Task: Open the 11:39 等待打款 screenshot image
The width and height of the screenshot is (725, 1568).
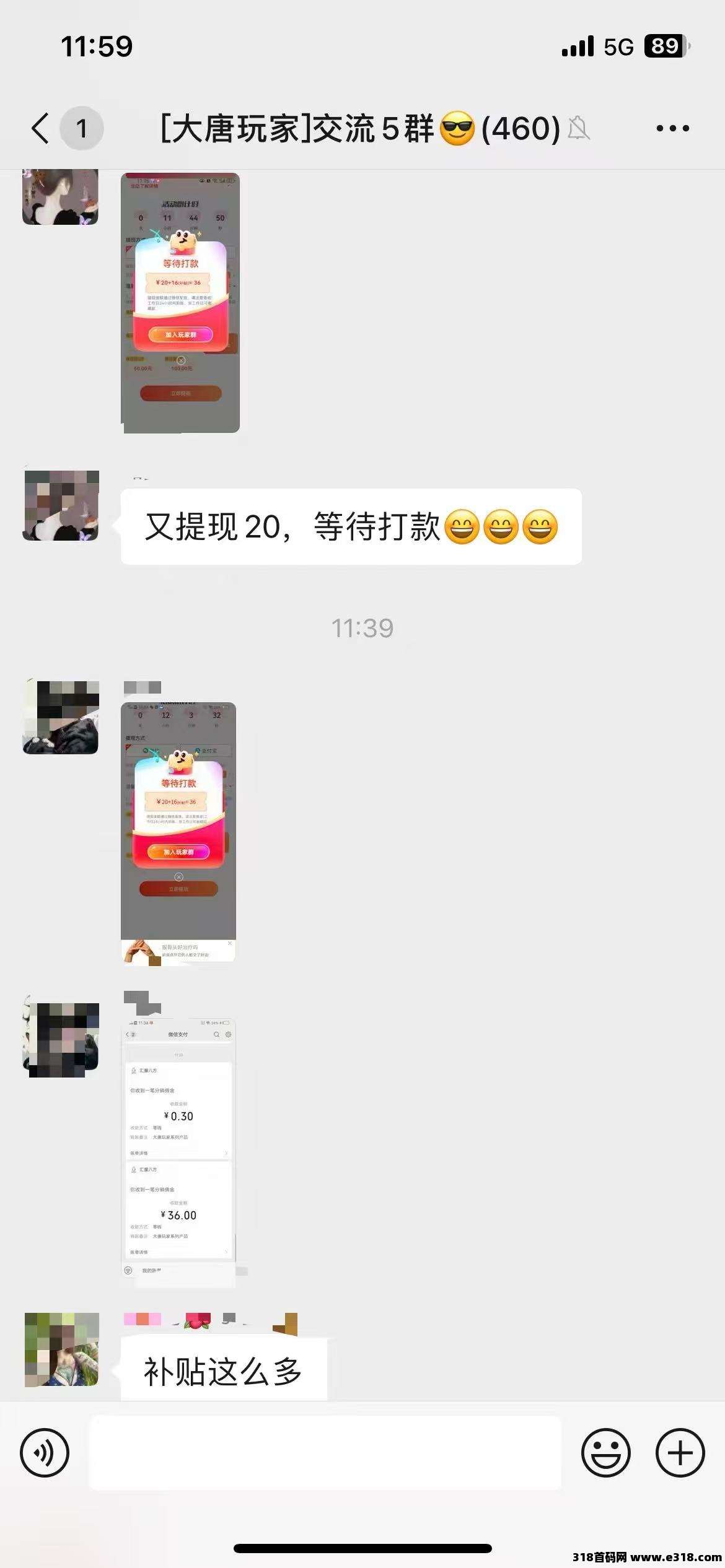Action: pos(178,832)
